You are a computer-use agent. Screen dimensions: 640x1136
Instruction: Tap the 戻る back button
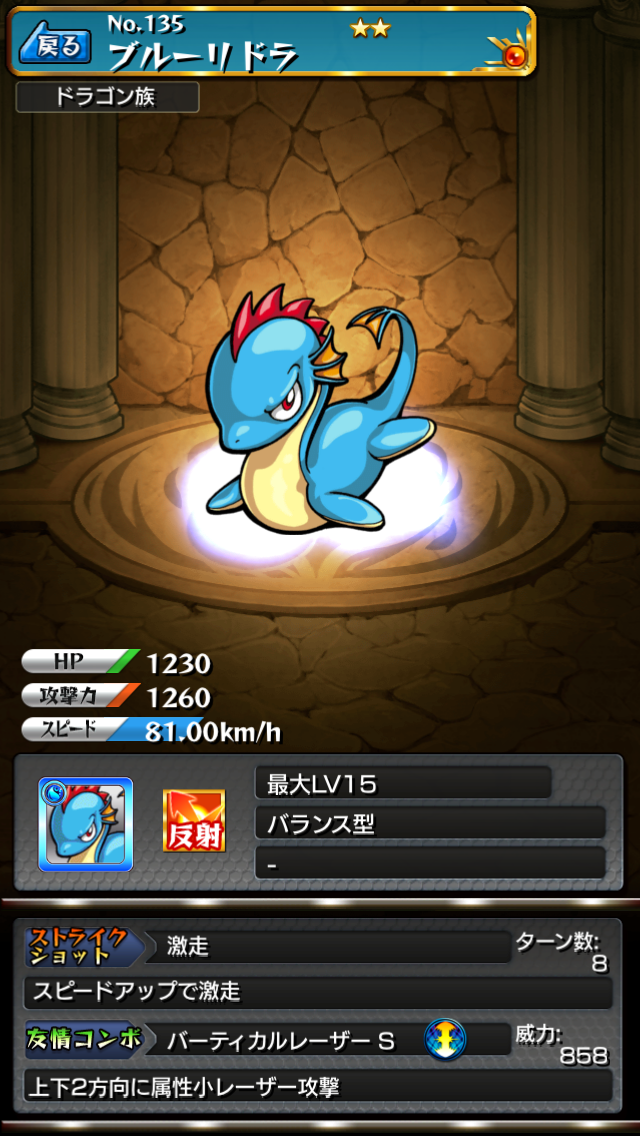point(56,43)
